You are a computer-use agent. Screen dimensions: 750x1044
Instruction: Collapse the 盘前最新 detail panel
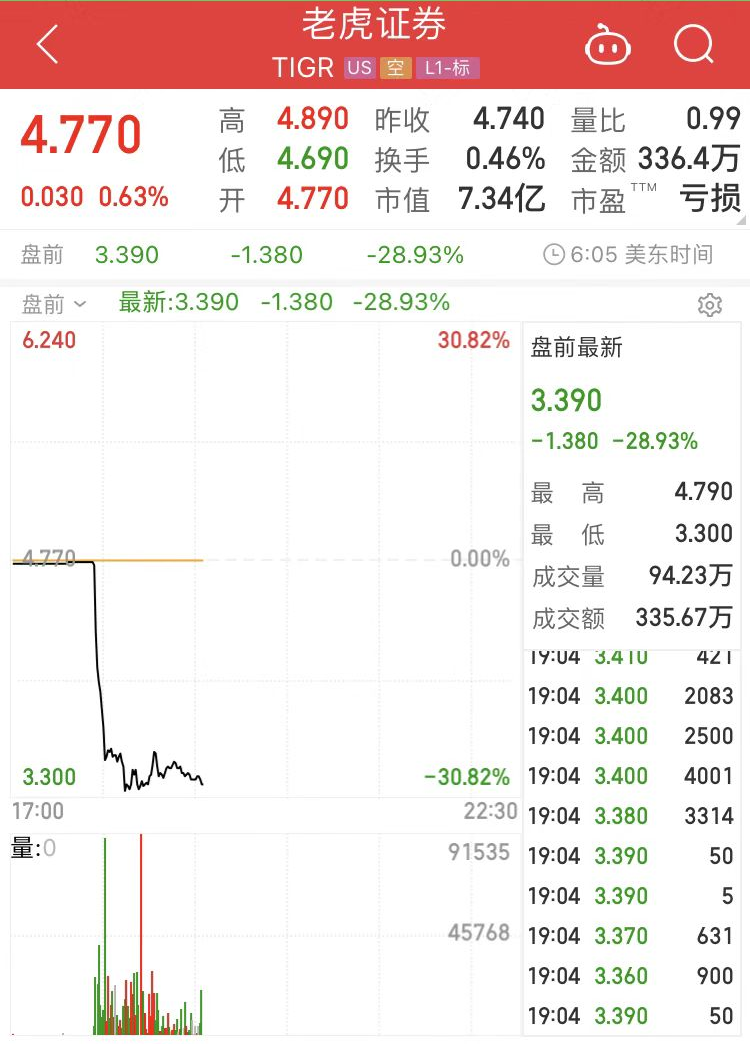(575, 345)
